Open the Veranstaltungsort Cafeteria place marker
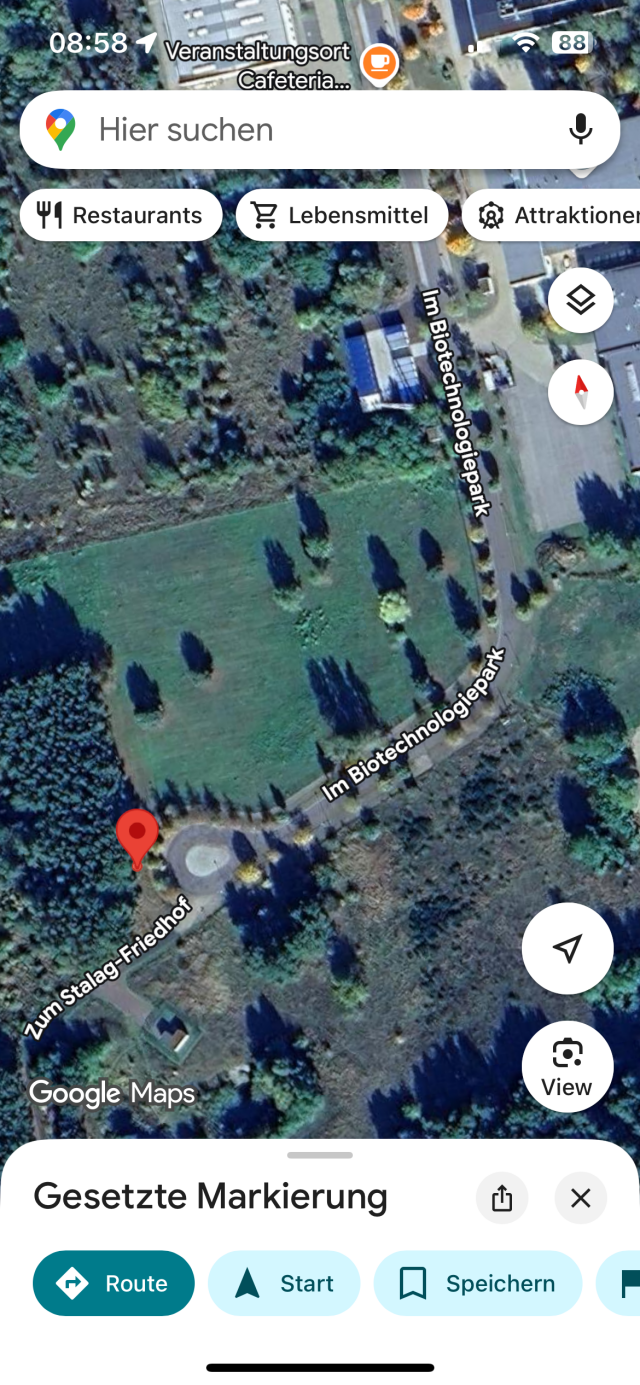 point(378,63)
